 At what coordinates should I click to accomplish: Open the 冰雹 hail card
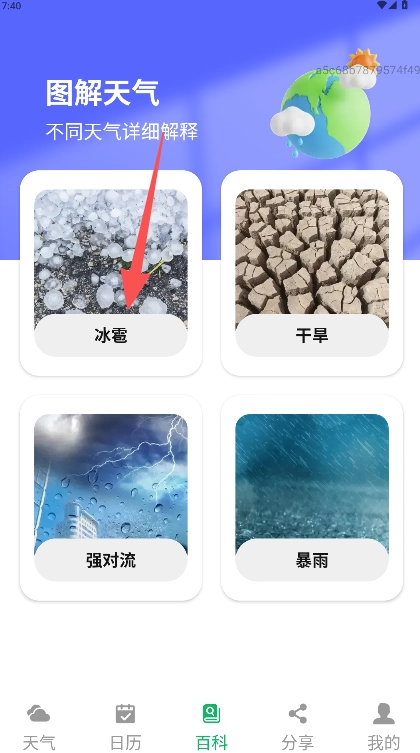(111, 273)
